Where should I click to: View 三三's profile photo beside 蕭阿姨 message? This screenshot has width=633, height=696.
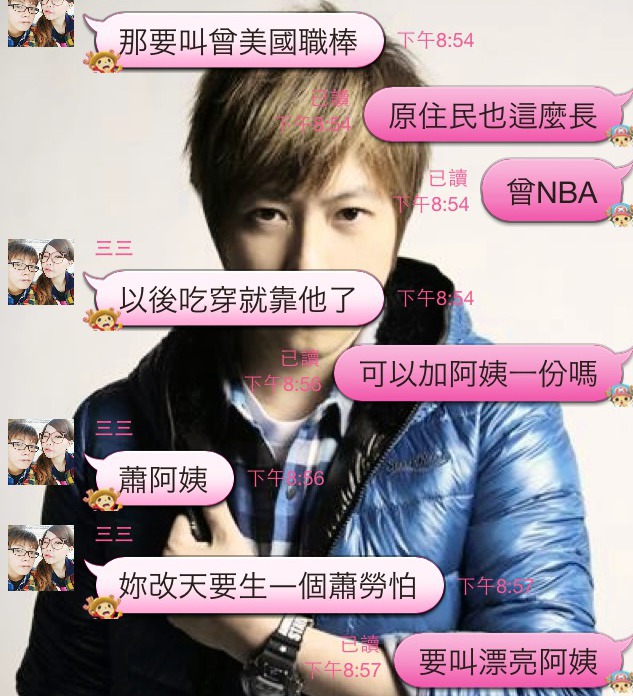click(x=40, y=451)
